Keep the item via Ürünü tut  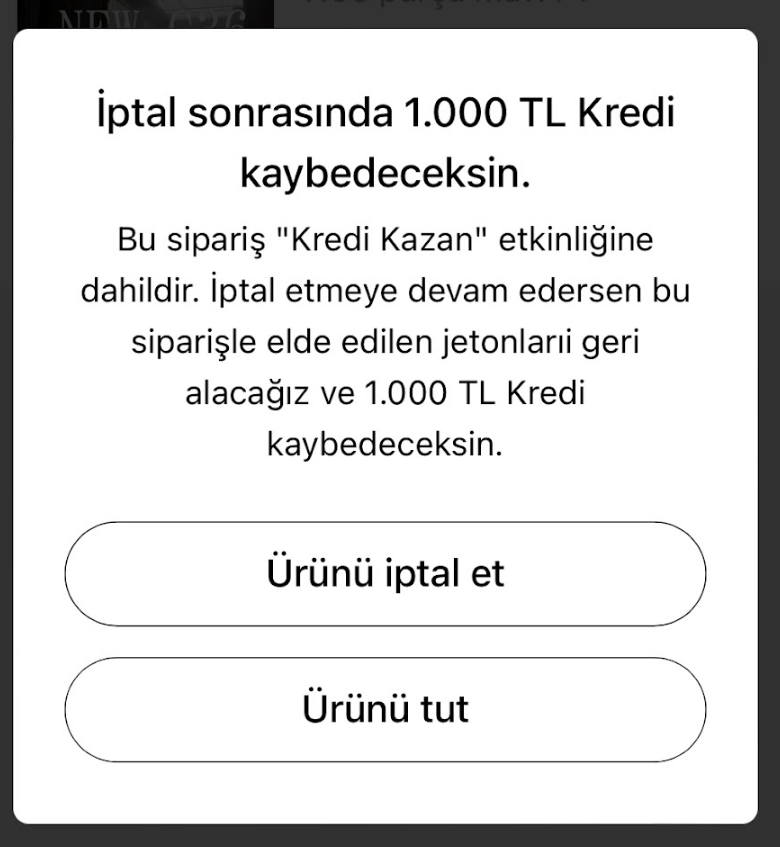pos(385,710)
